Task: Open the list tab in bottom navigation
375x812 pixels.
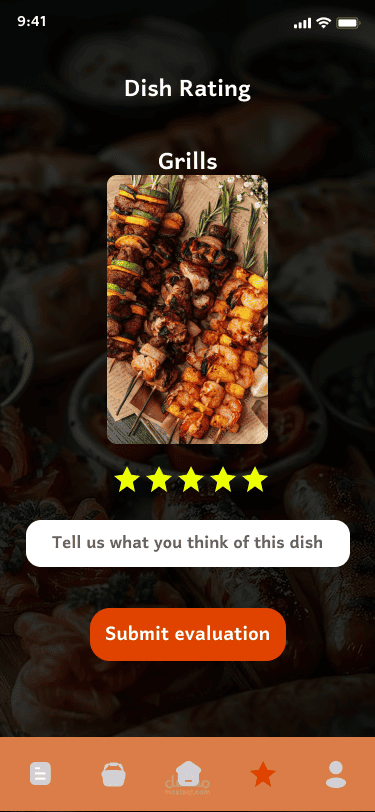Action: (40, 774)
